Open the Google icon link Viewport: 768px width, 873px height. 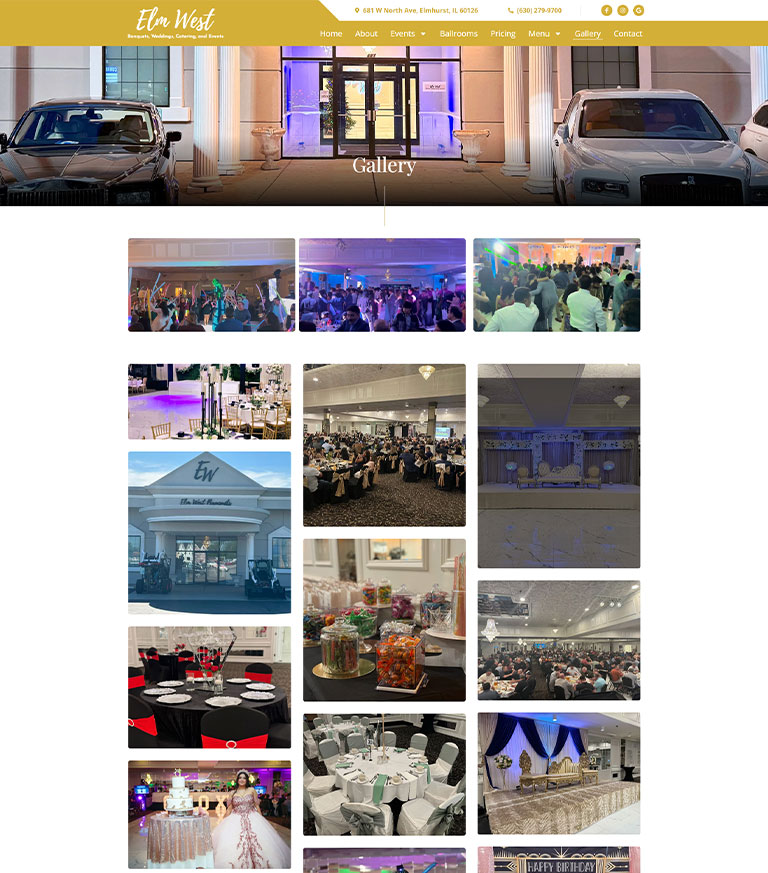click(x=638, y=10)
